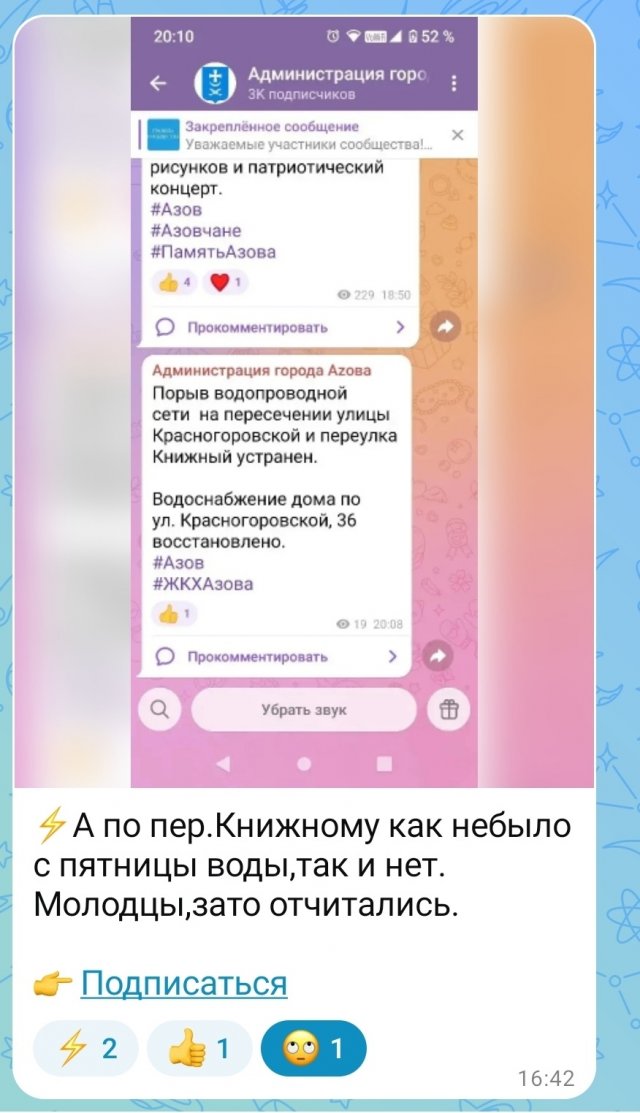Follow the Подписаться link
Image resolution: width=640 pixels, height=1113 pixels.
click(x=183, y=984)
